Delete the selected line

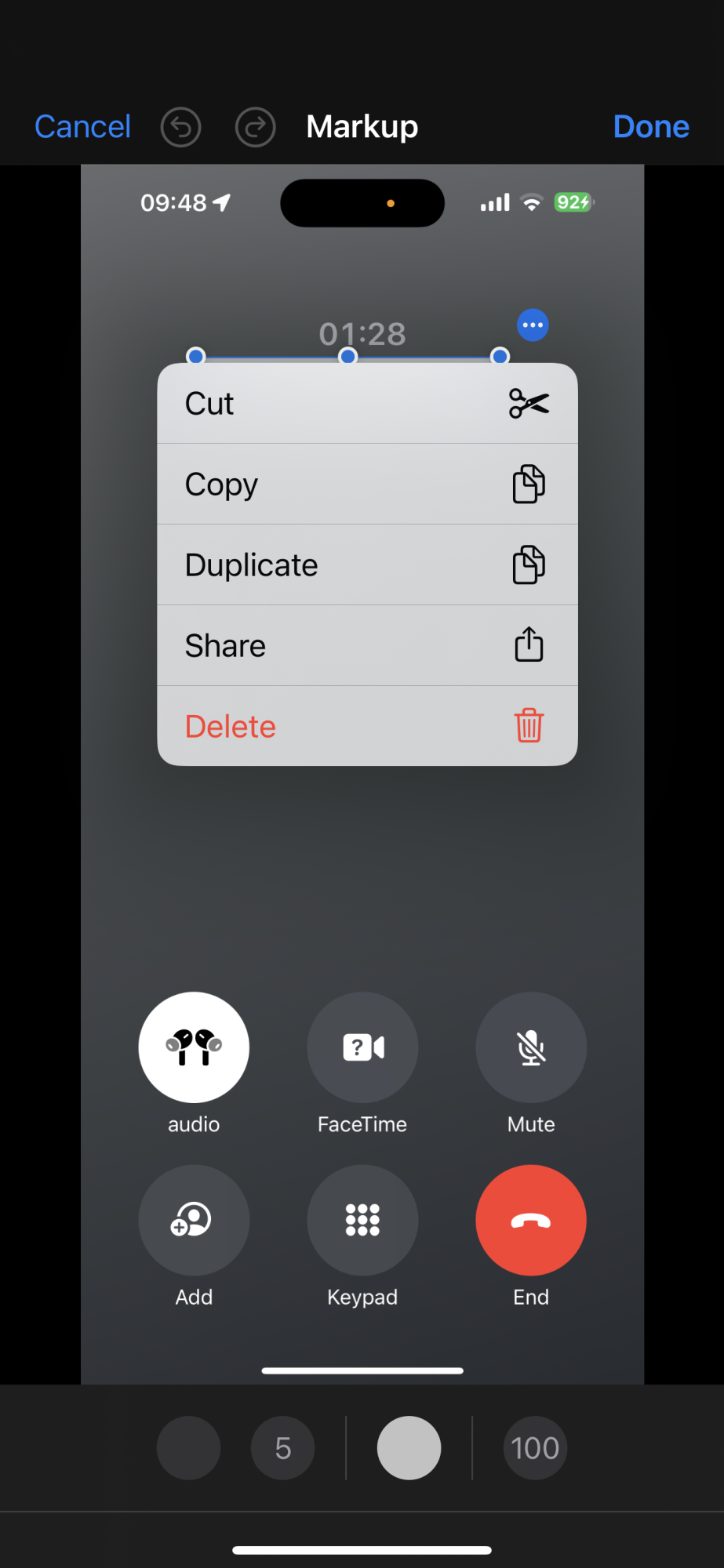367,726
